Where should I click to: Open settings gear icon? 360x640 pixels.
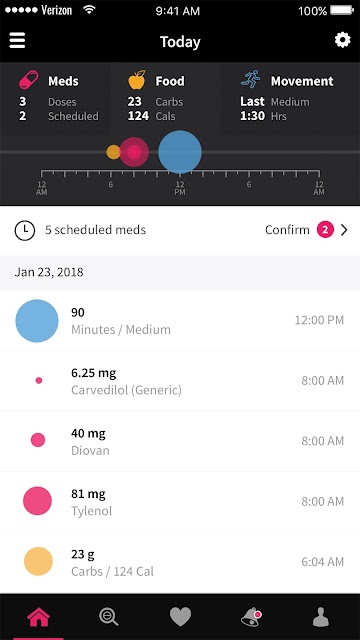[342, 40]
